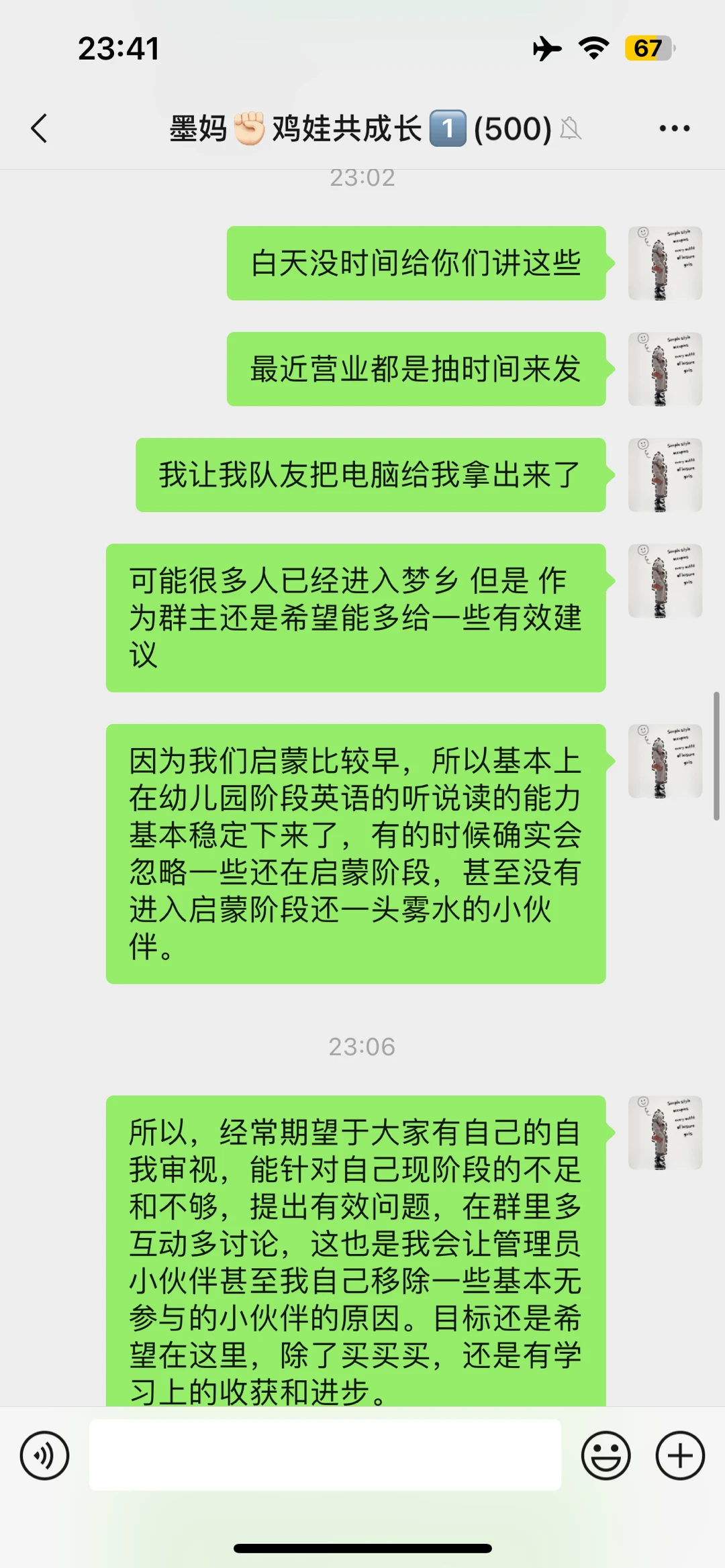
Task: Tap the message text field
Action: [325, 1455]
